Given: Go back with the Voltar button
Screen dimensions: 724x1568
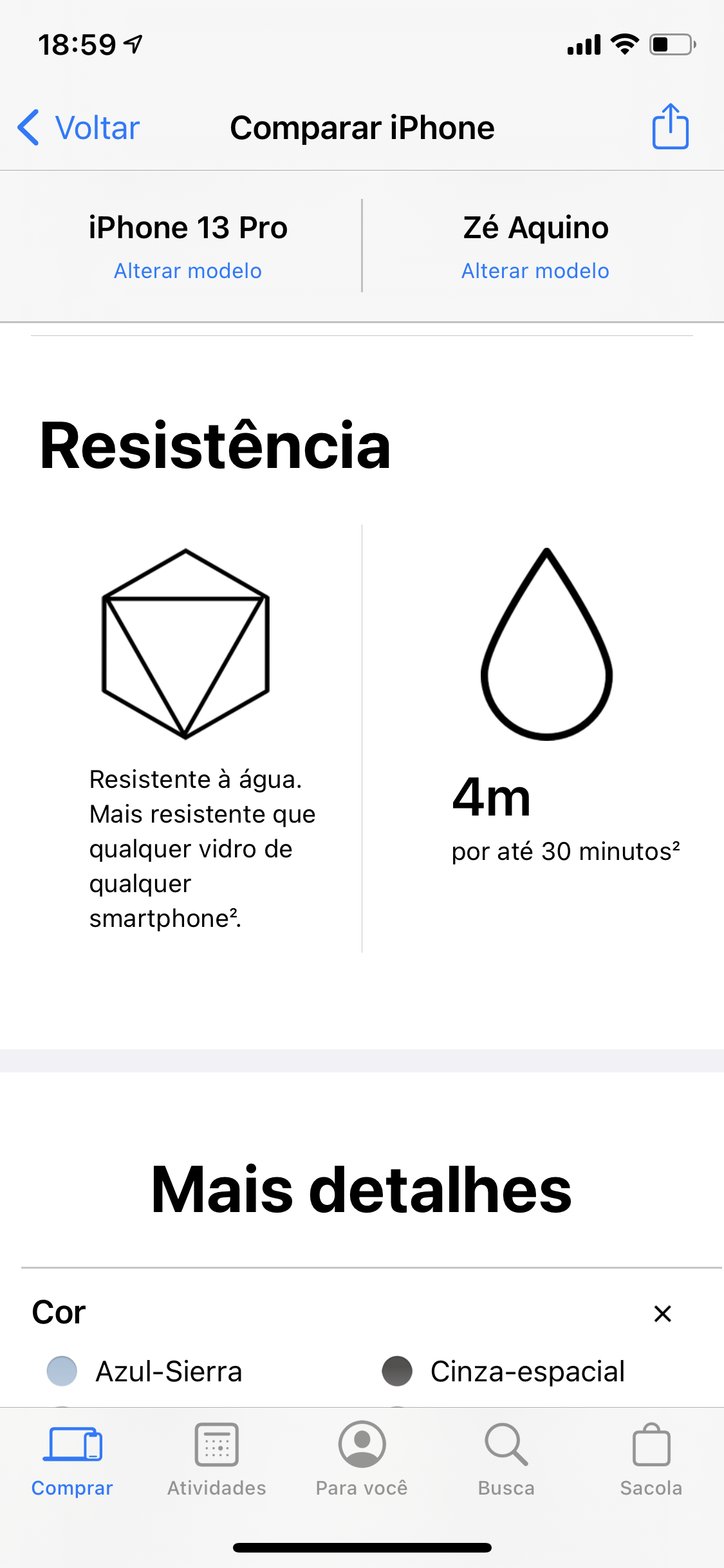Looking at the screenshot, I should click(x=79, y=127).
